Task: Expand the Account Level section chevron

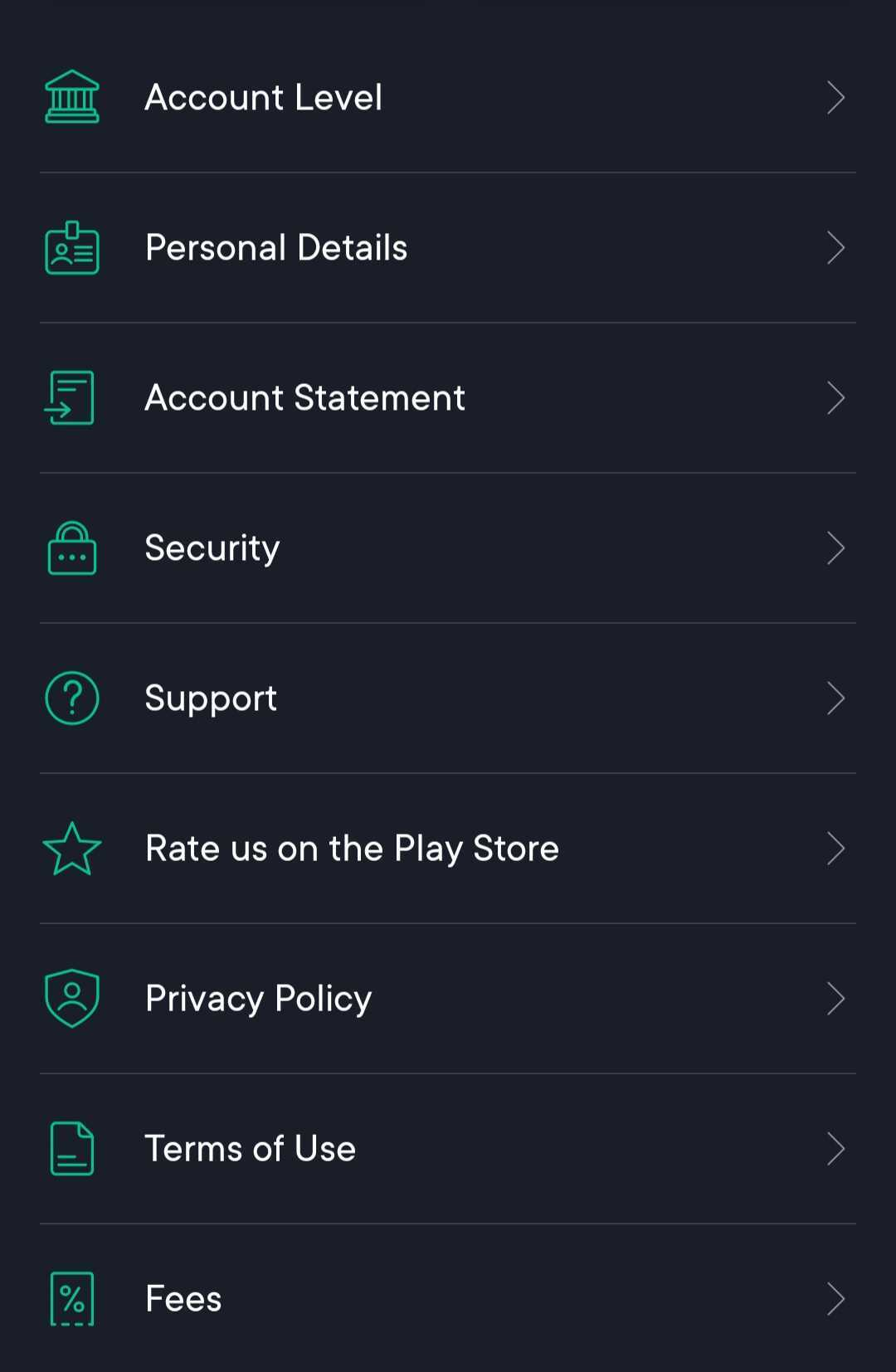Action: (x=836, y=97)
